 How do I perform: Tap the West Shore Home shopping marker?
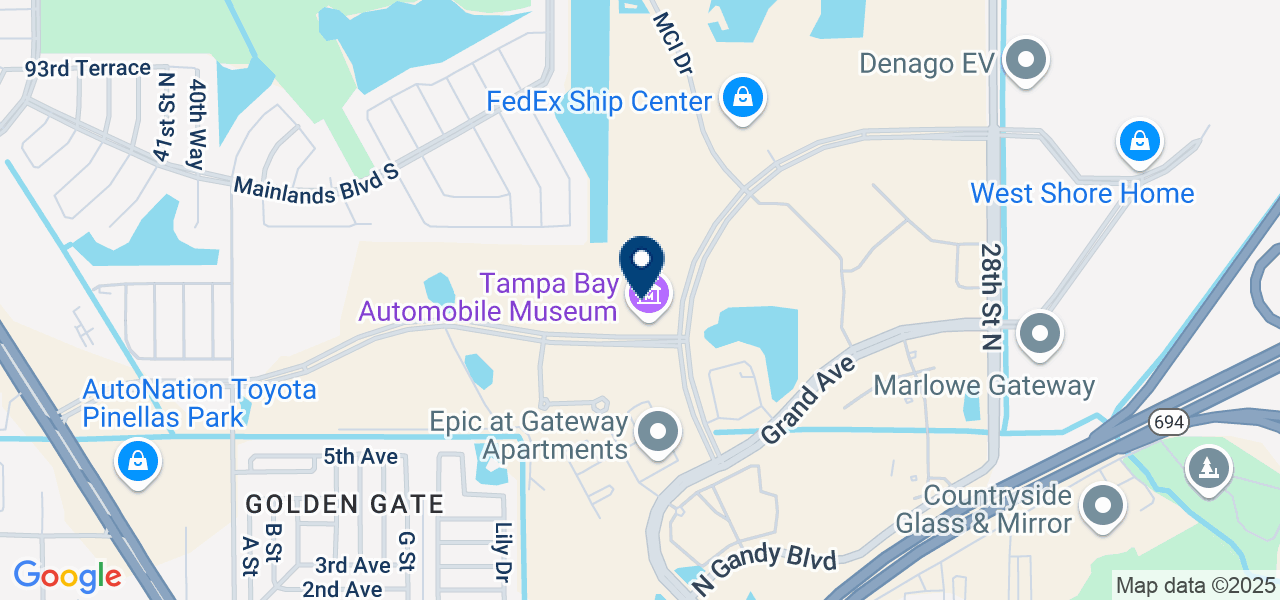[x=1139, y=142]
